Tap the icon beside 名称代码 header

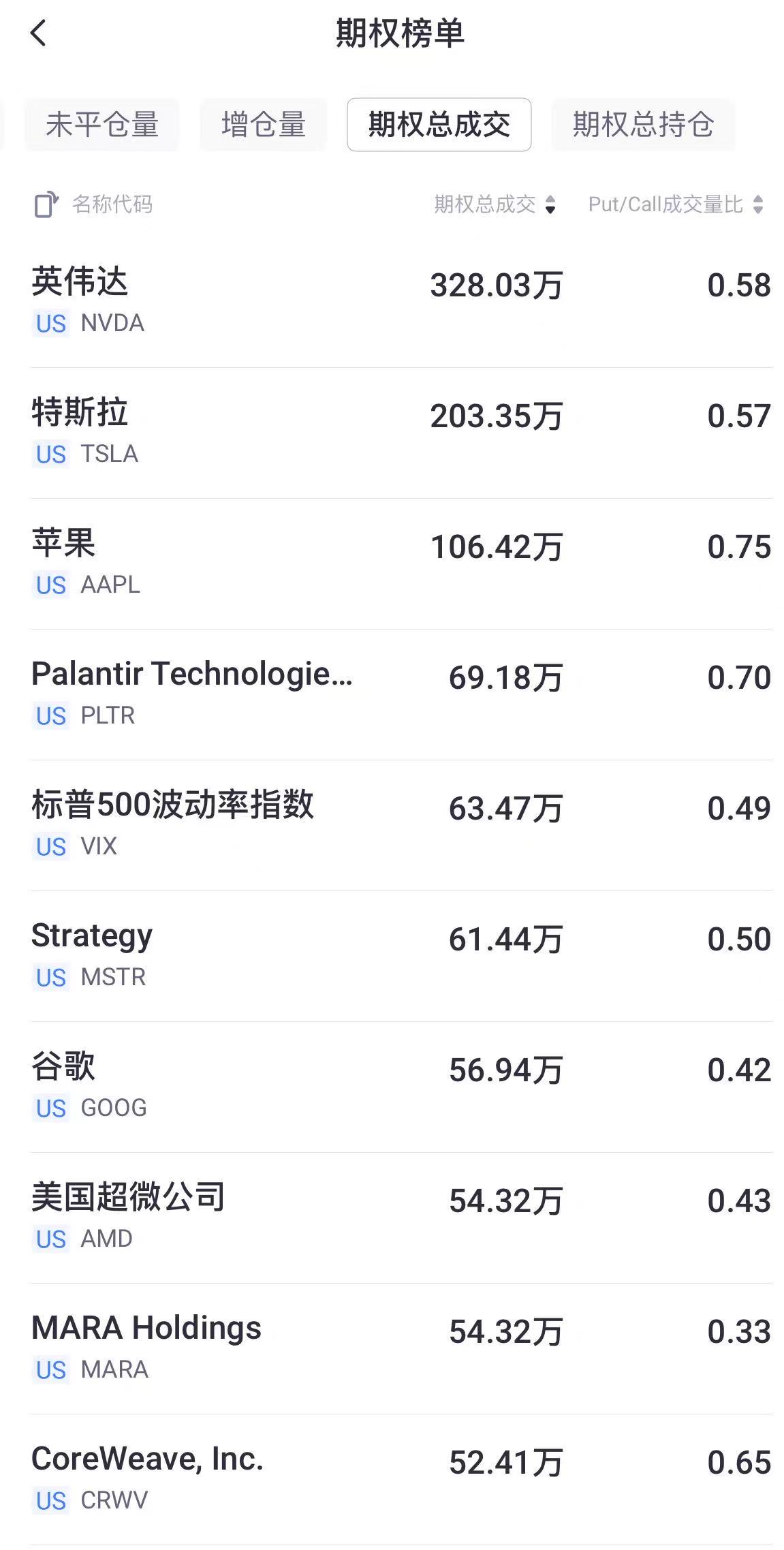(x=46, y=204)
